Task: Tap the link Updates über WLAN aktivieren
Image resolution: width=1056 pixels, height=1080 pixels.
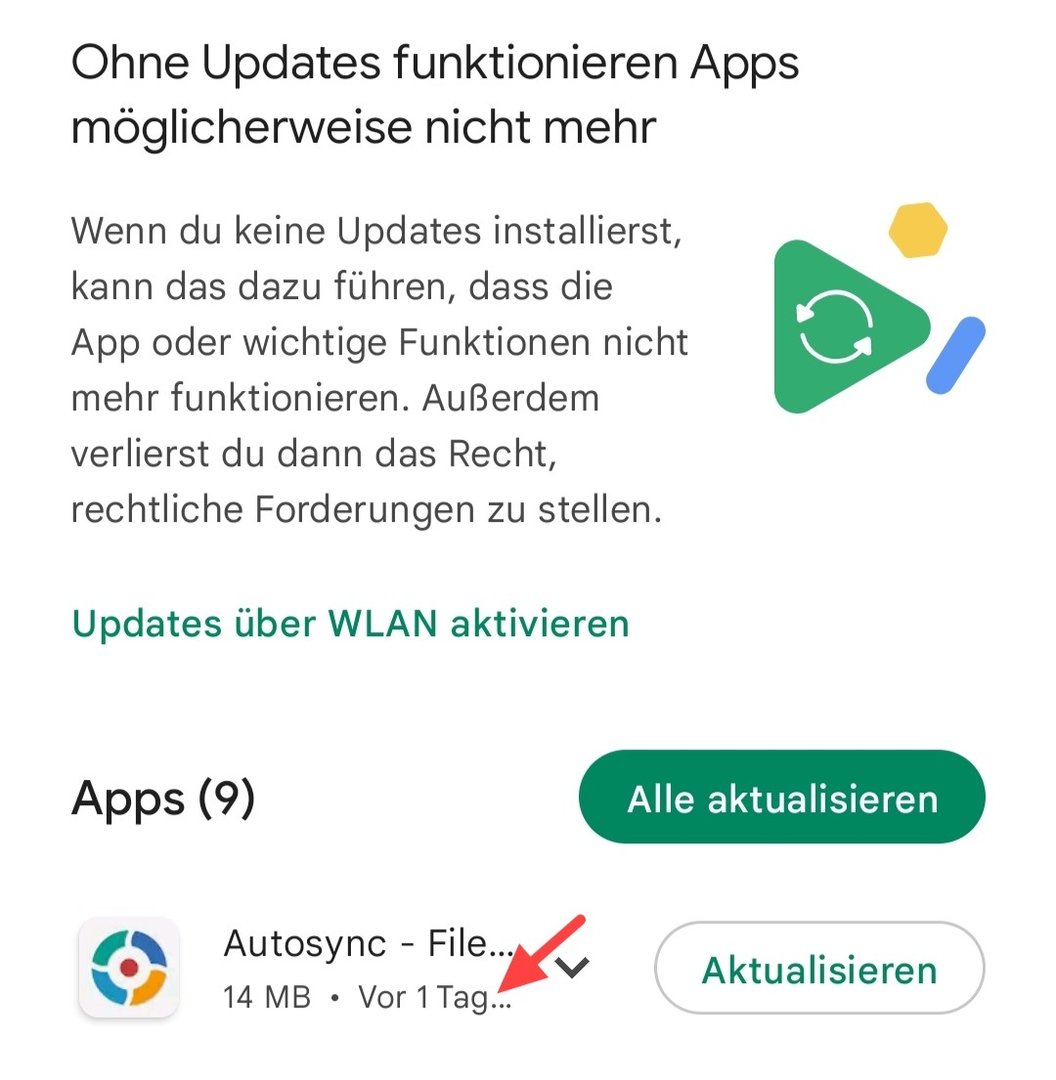Action: click(x=351, y=623)
